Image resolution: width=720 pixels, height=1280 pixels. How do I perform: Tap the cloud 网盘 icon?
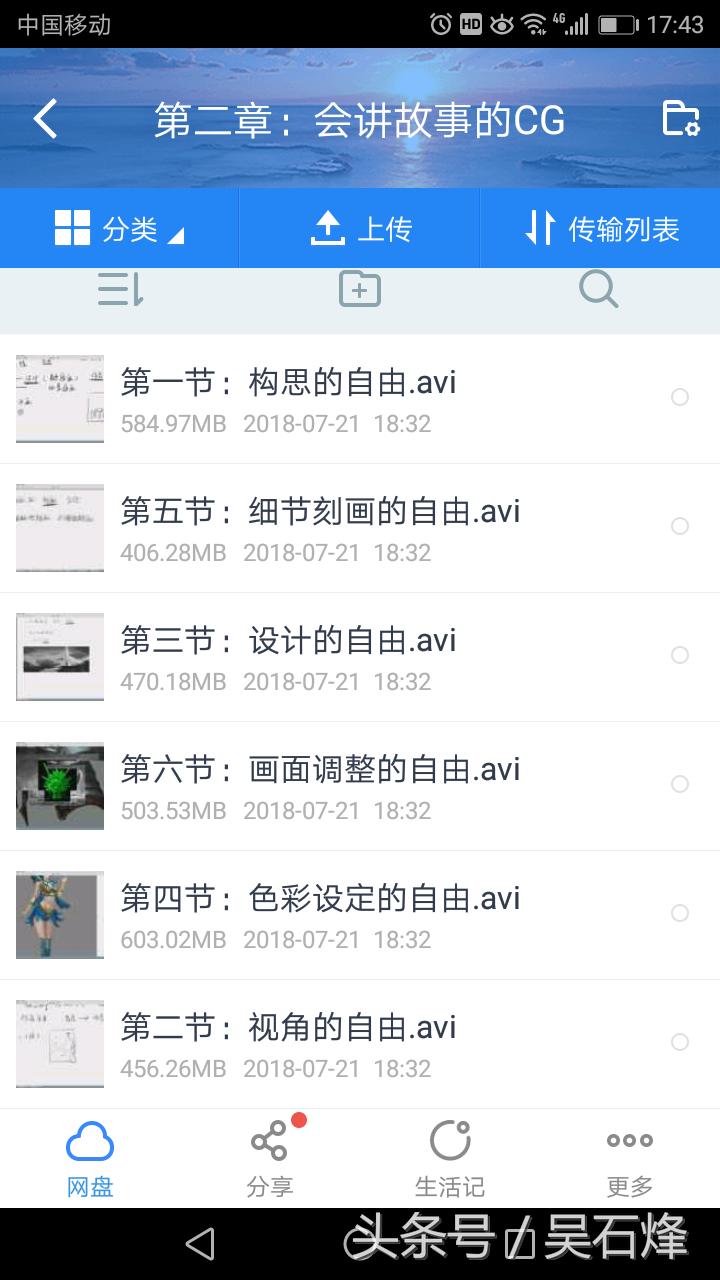click(x=90, y=1140)
